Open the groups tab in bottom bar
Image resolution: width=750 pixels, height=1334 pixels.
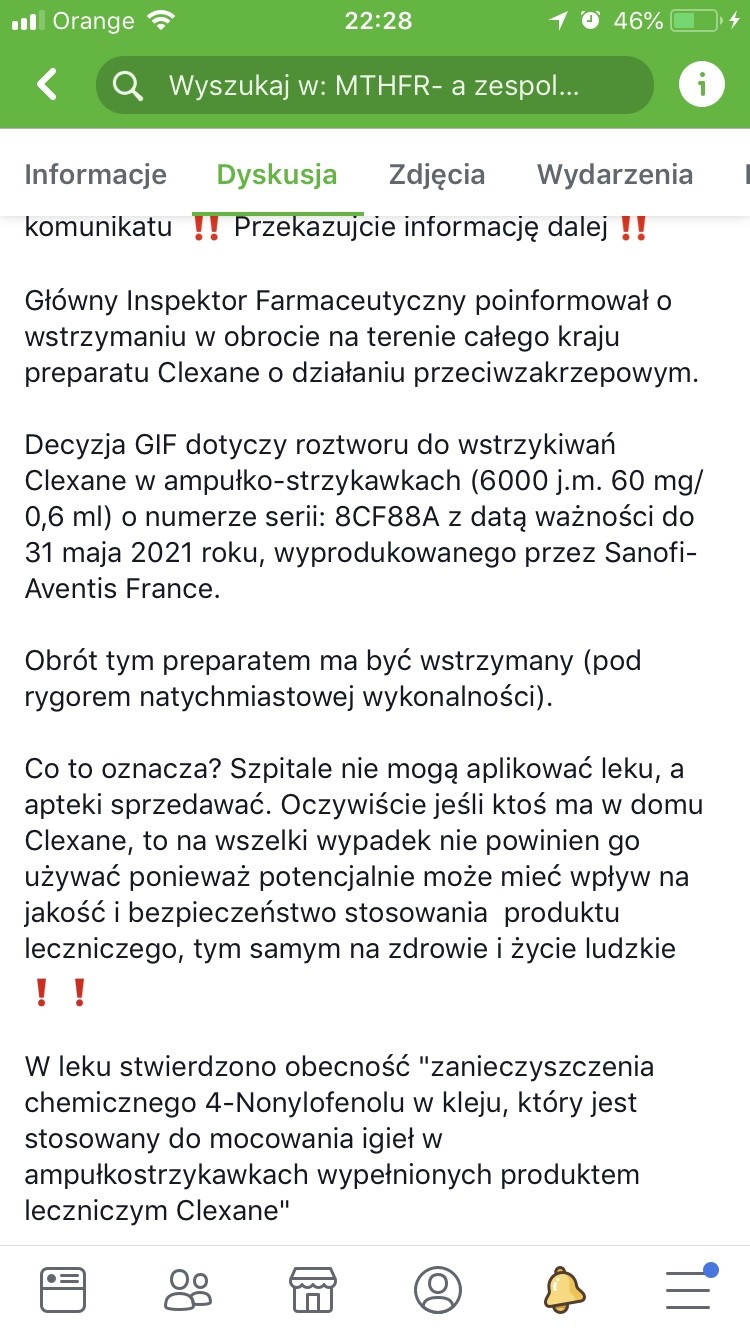coord(188,1289)
